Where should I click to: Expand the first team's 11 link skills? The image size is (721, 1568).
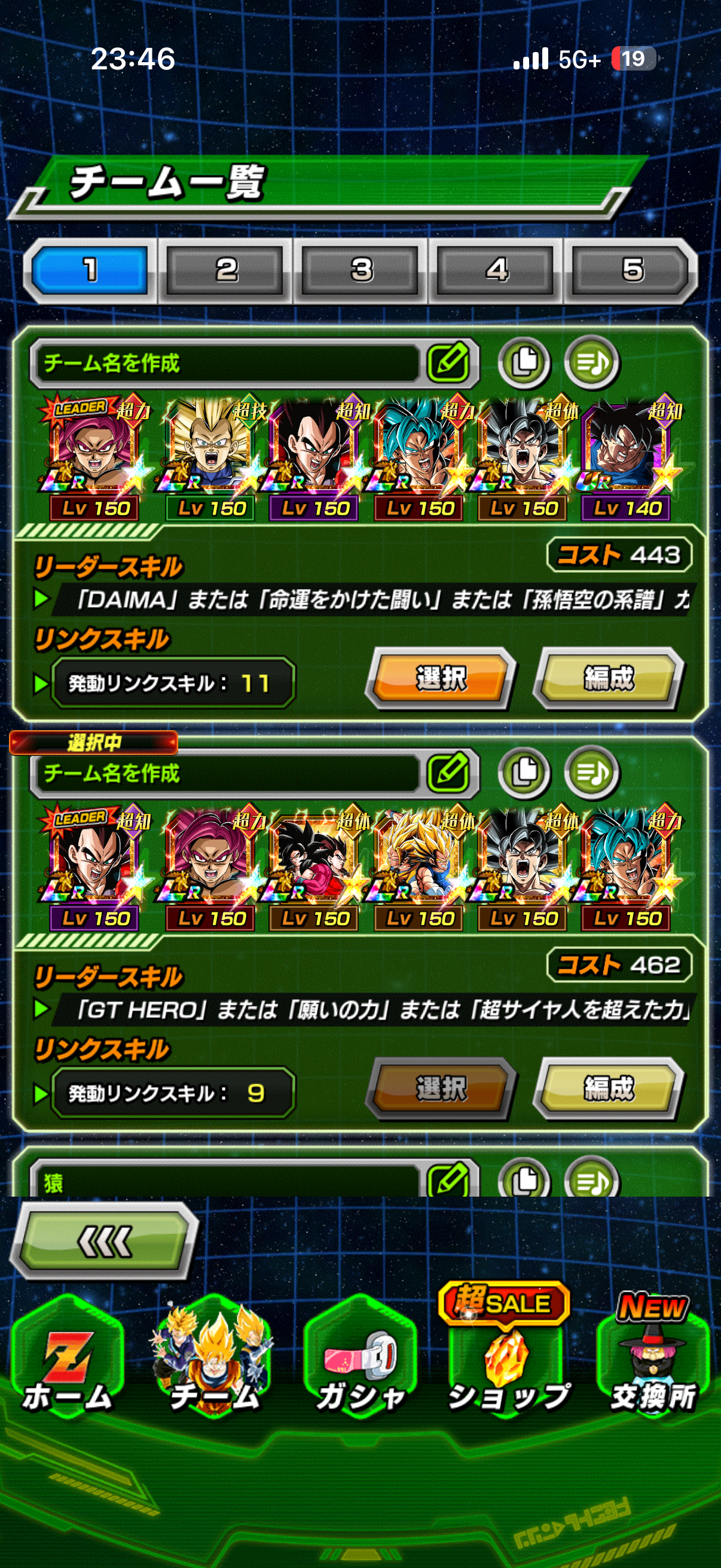click(x=41, y=684)
